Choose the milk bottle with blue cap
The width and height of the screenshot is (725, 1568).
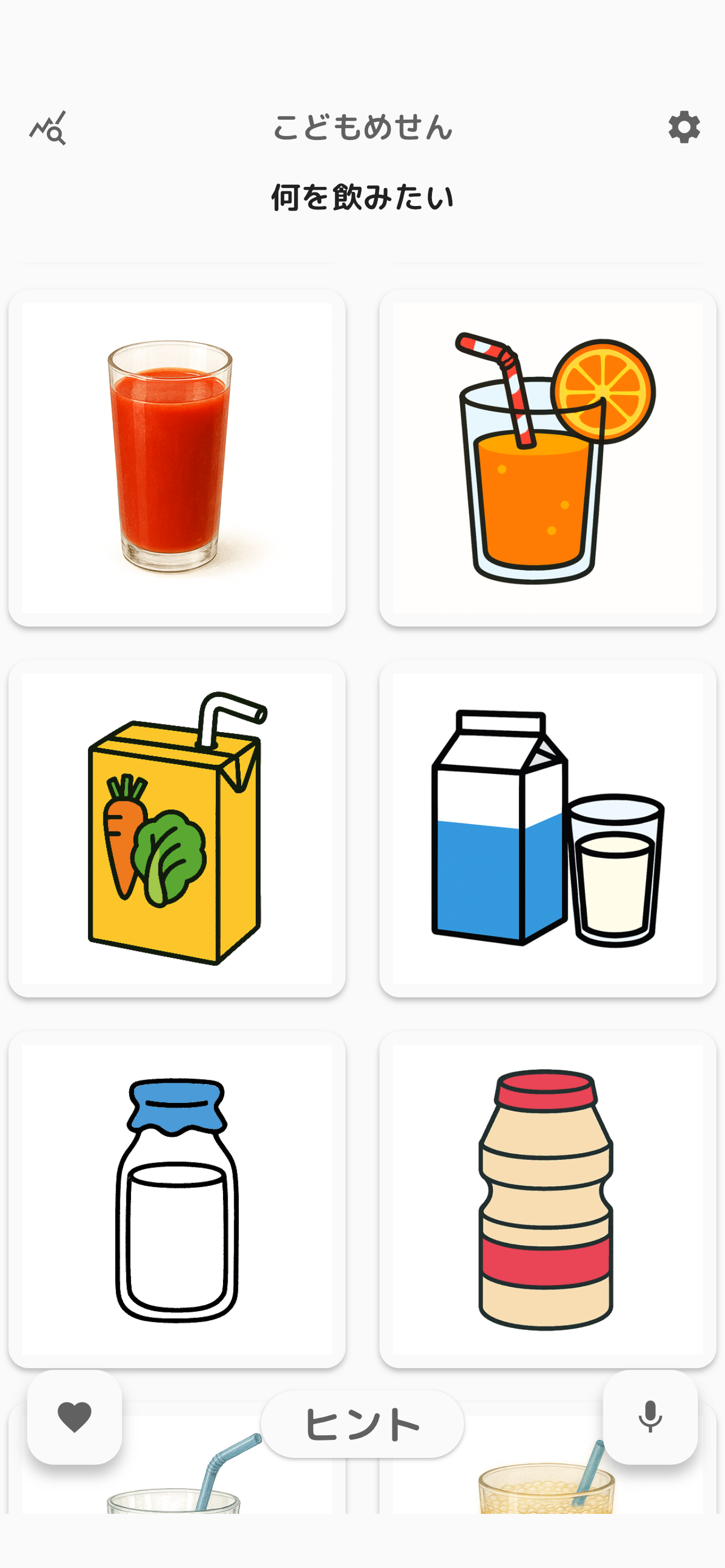click(x=177, y=1199)
